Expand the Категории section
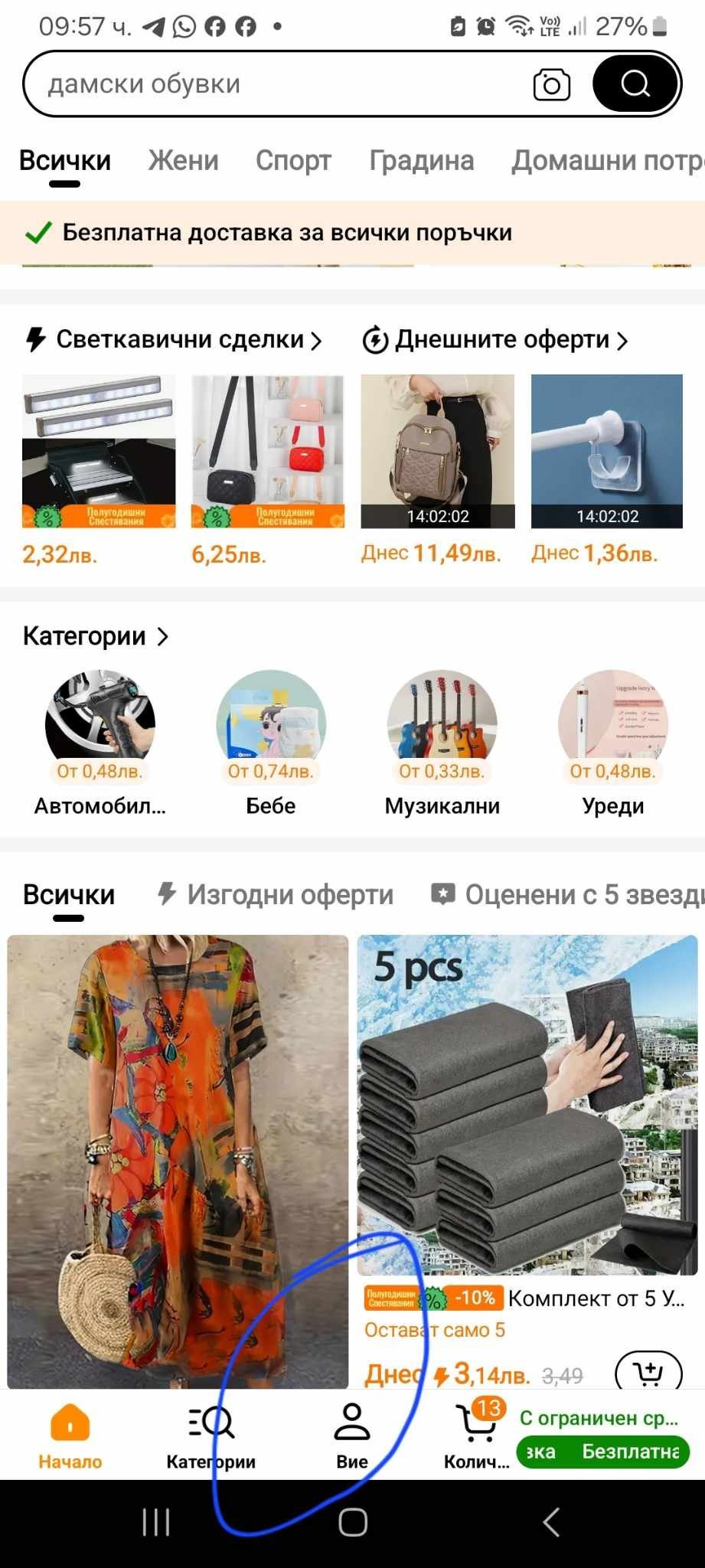The width and height of the screenshot is (705, 1568). tap(96, 636)
